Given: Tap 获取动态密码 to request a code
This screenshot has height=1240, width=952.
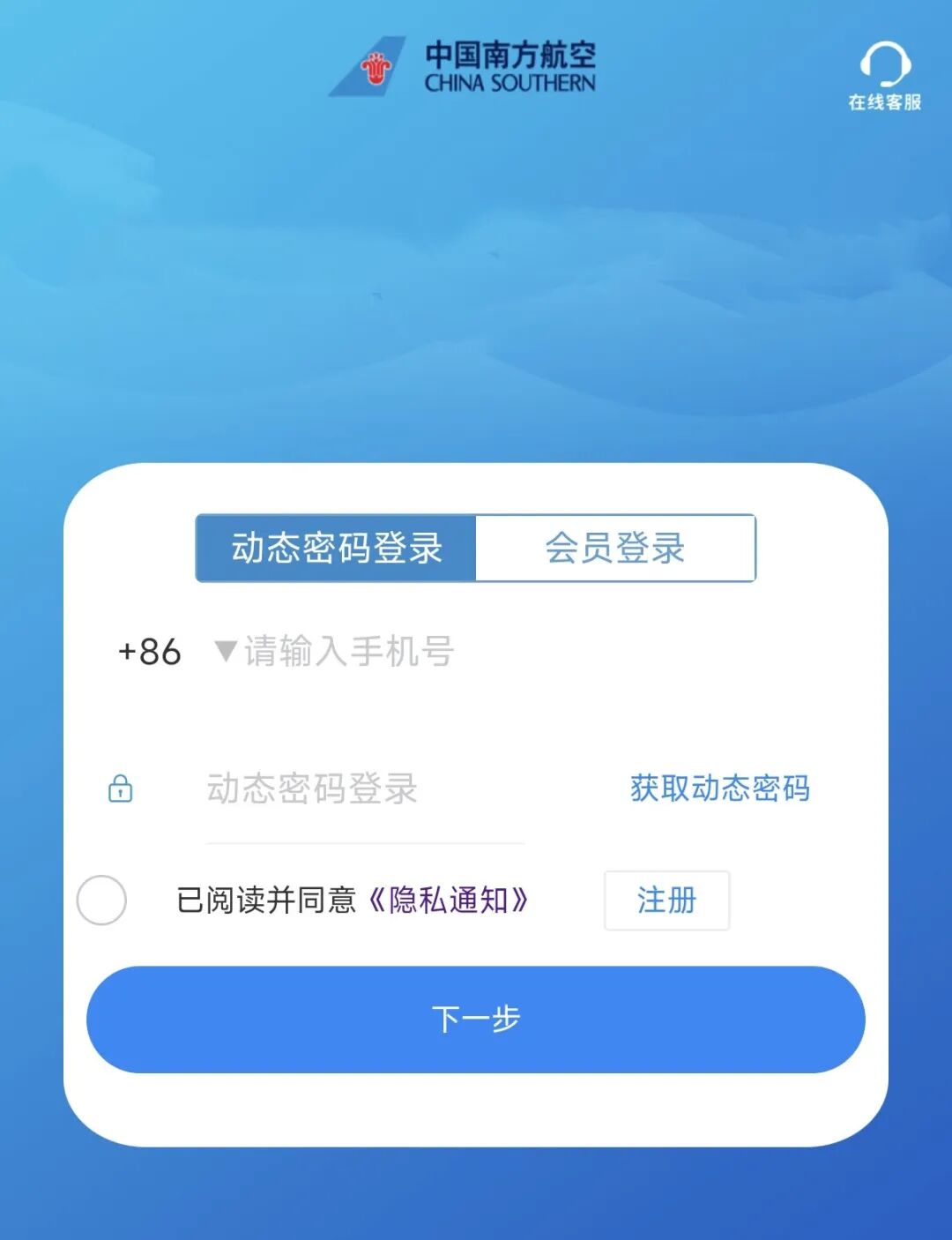Looking at the screenshot, I should pos(719,788).
